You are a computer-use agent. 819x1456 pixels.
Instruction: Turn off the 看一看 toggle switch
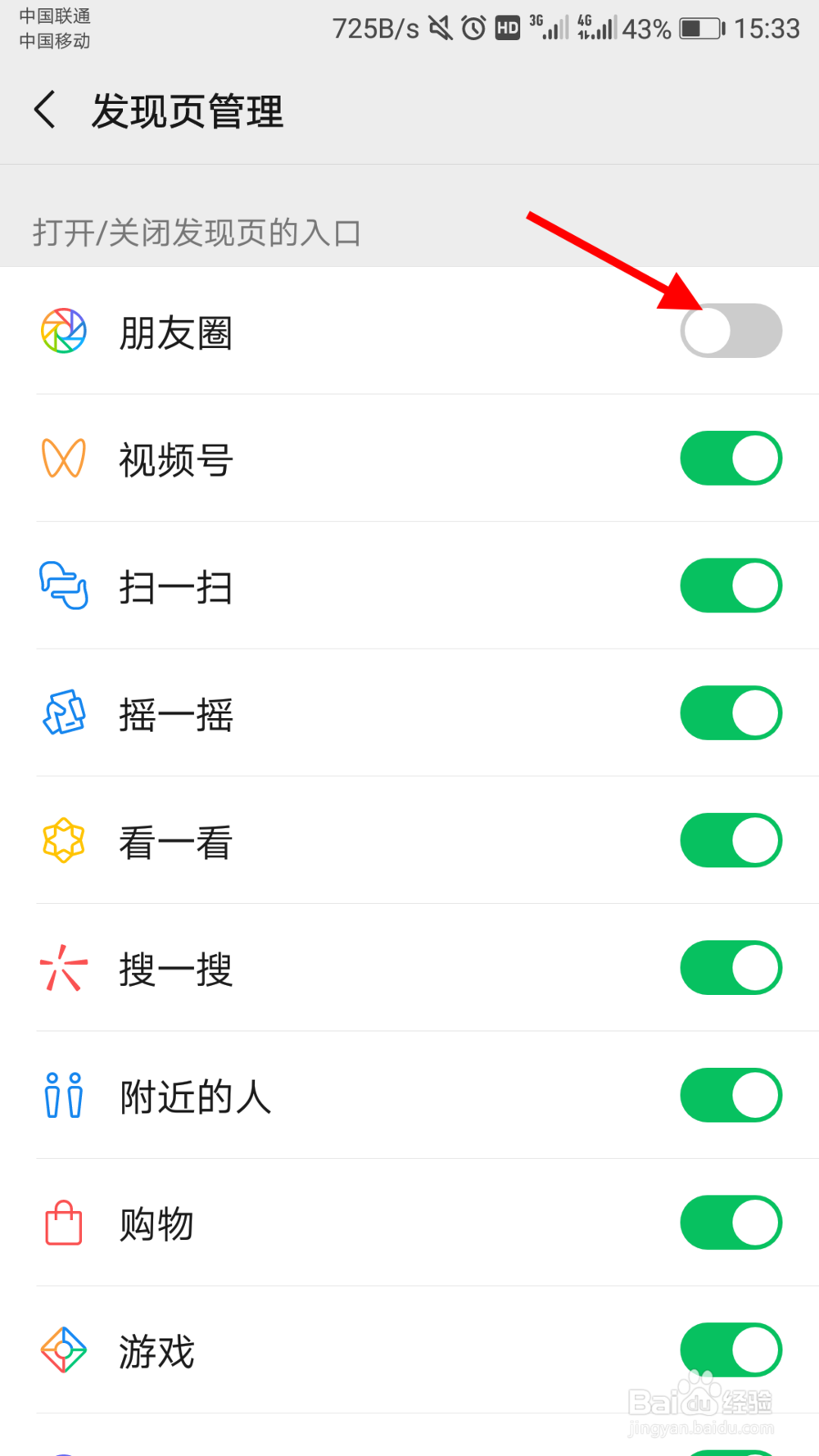pos(731,840)
